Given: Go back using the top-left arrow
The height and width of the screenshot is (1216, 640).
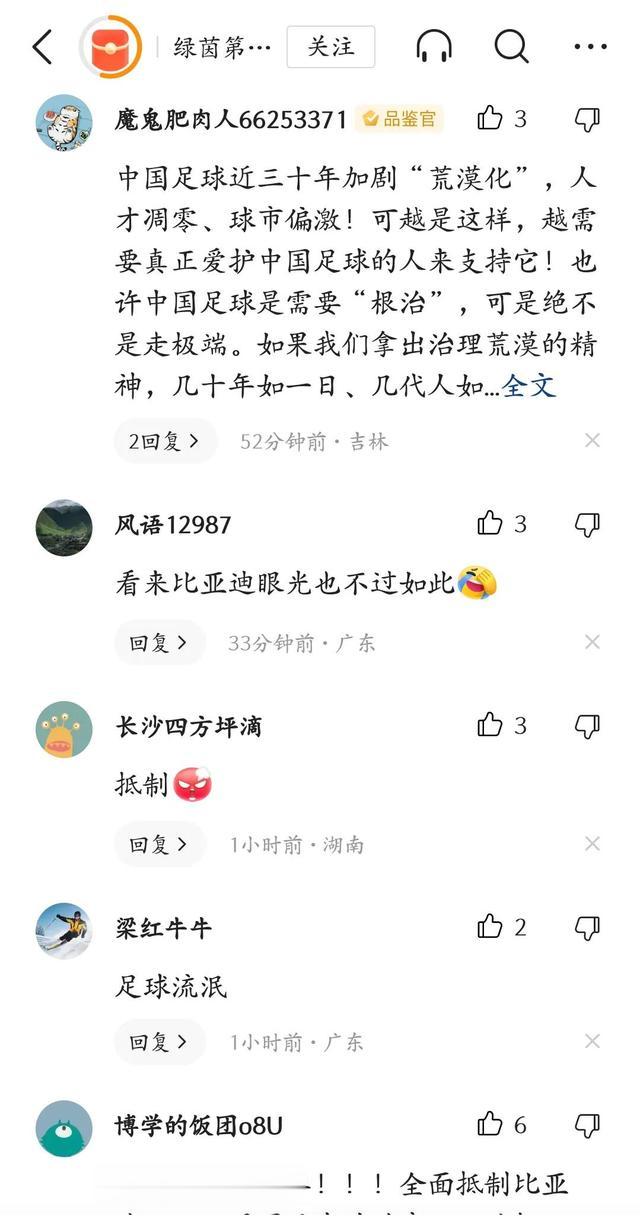Looking at the screenshot, I should [42, 47].
